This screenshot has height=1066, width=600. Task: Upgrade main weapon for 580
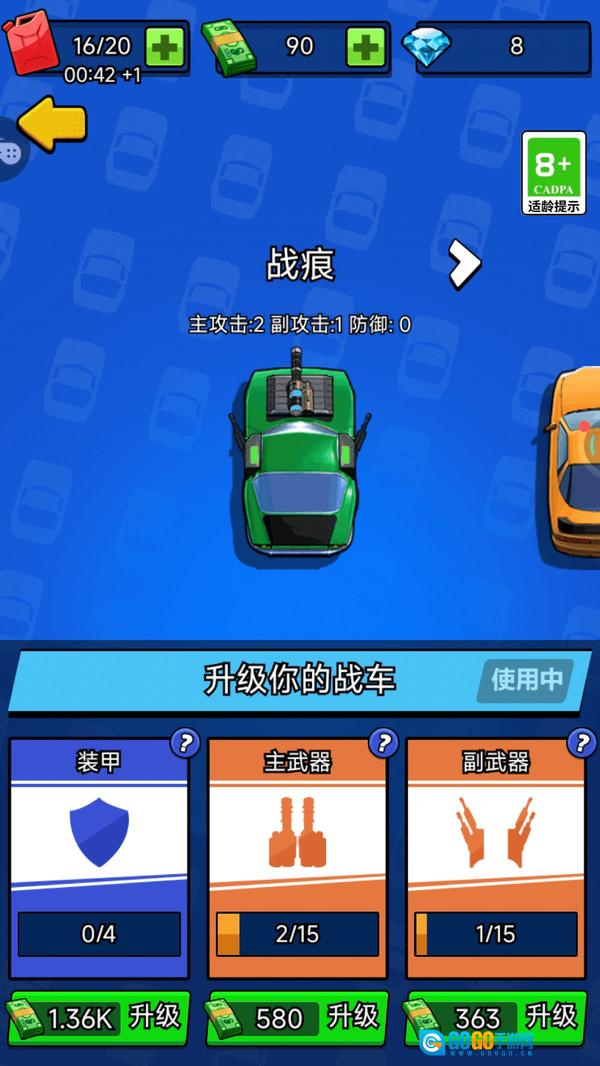coord(296,1017)
